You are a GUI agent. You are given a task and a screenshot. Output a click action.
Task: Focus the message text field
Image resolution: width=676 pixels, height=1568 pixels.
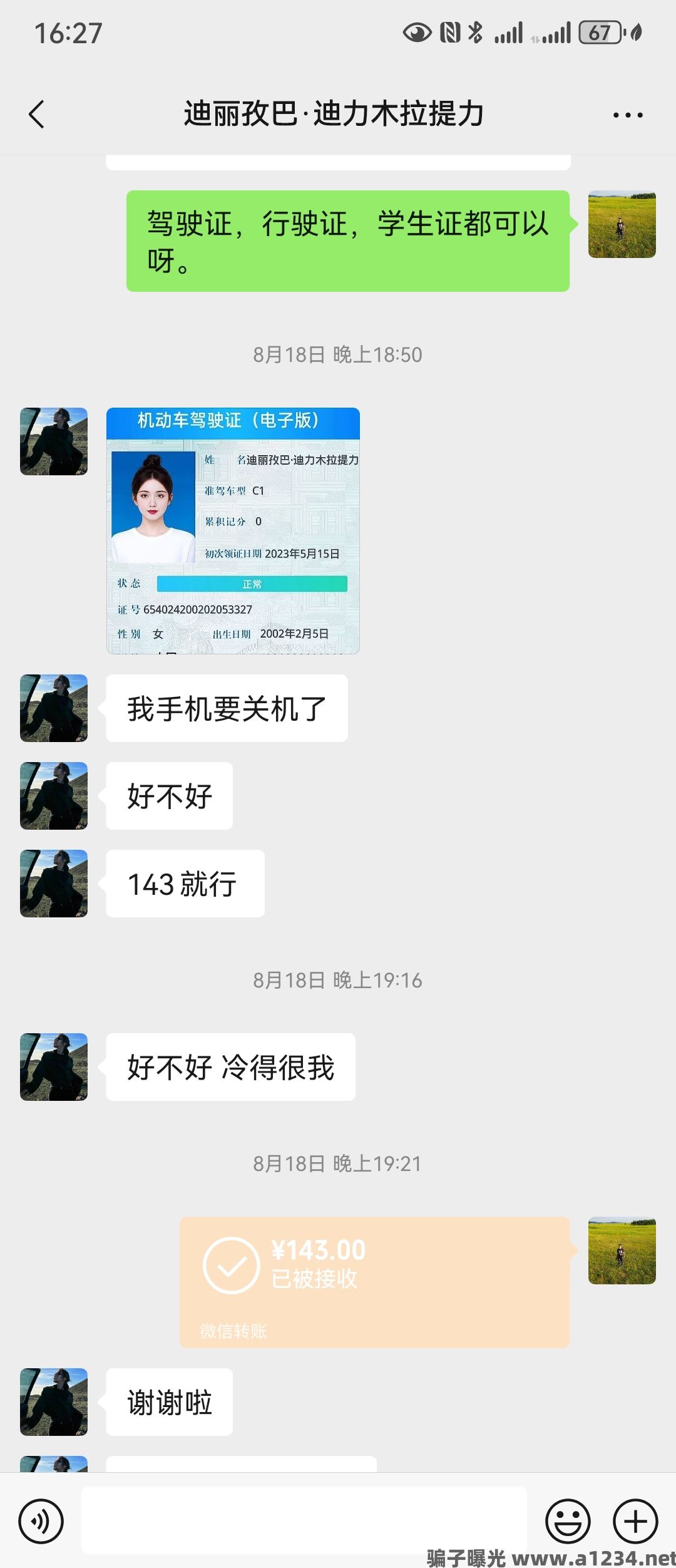(x=304, y=1520)
